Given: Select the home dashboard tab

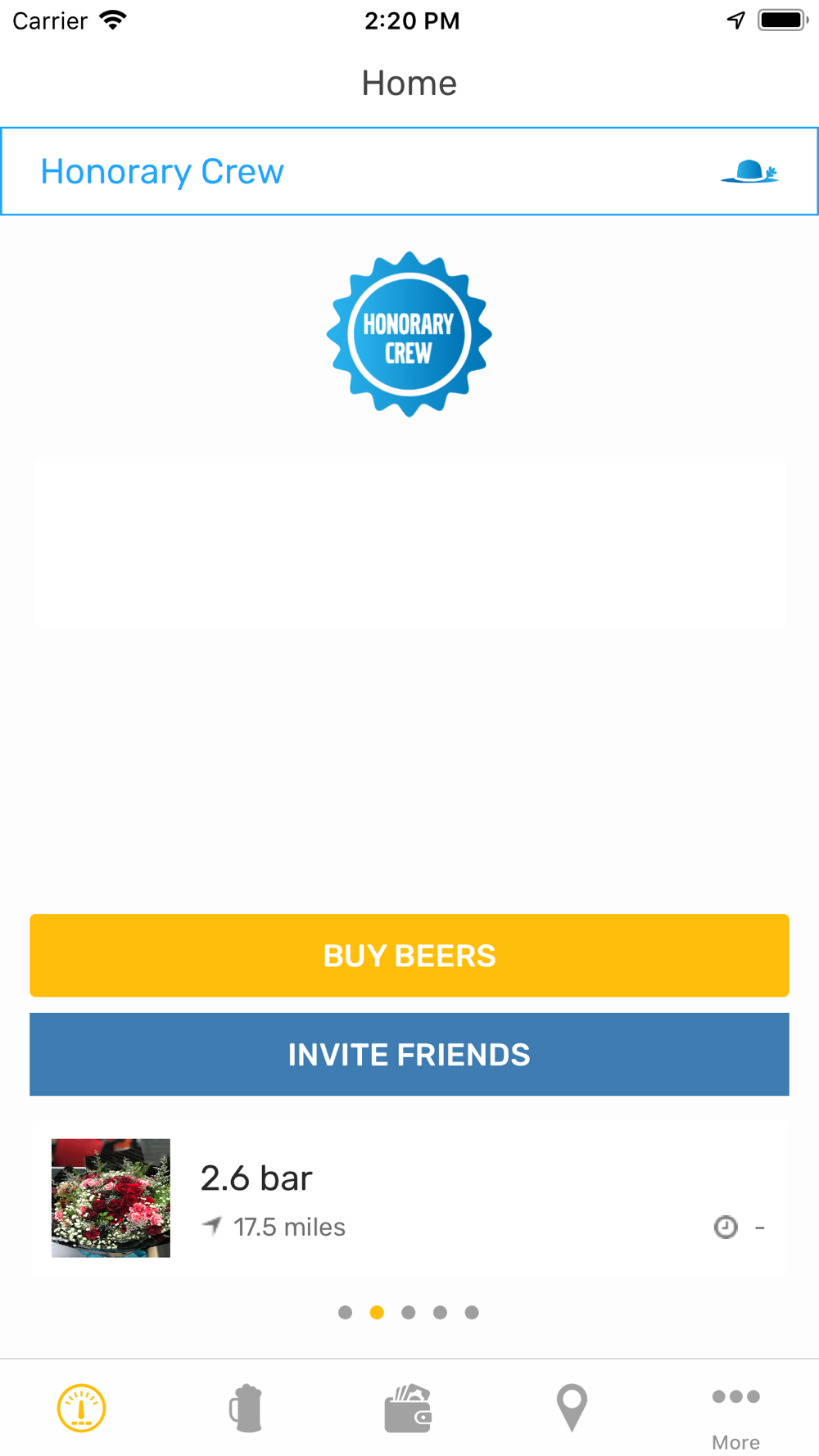Looking at the screenshot, I should click(x=82, y=1409).
